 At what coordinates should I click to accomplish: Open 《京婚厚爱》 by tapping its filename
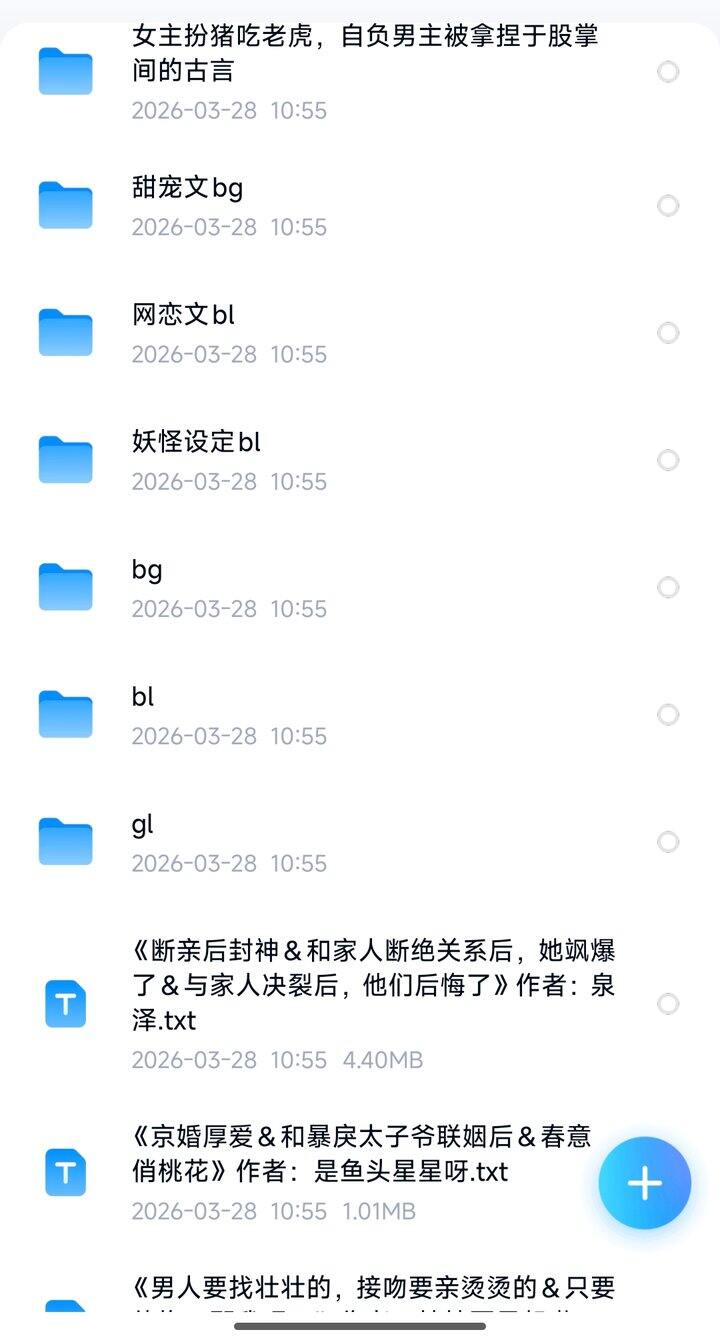(x=360, y=1155)
